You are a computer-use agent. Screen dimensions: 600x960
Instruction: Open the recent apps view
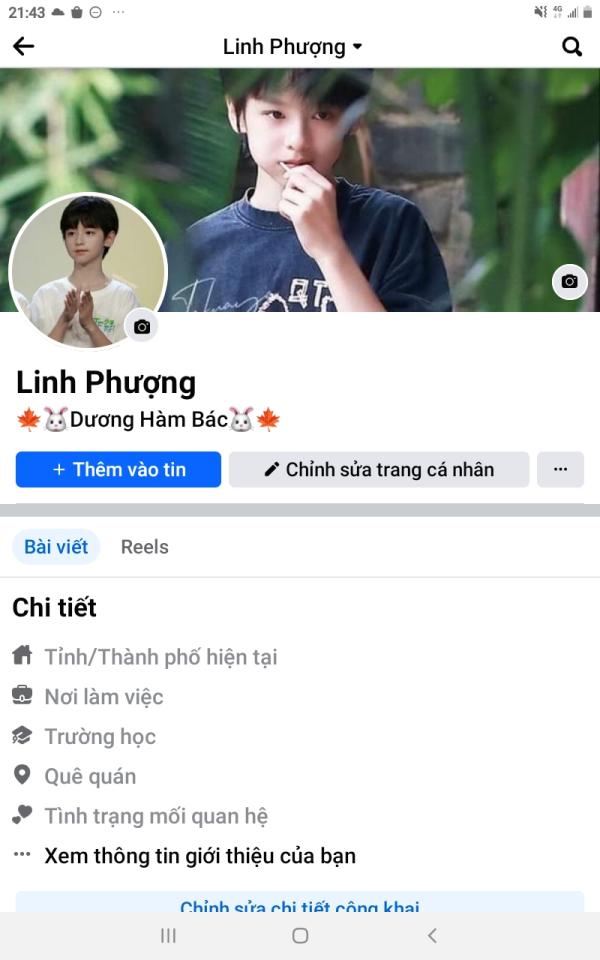(x=168, y=936)
